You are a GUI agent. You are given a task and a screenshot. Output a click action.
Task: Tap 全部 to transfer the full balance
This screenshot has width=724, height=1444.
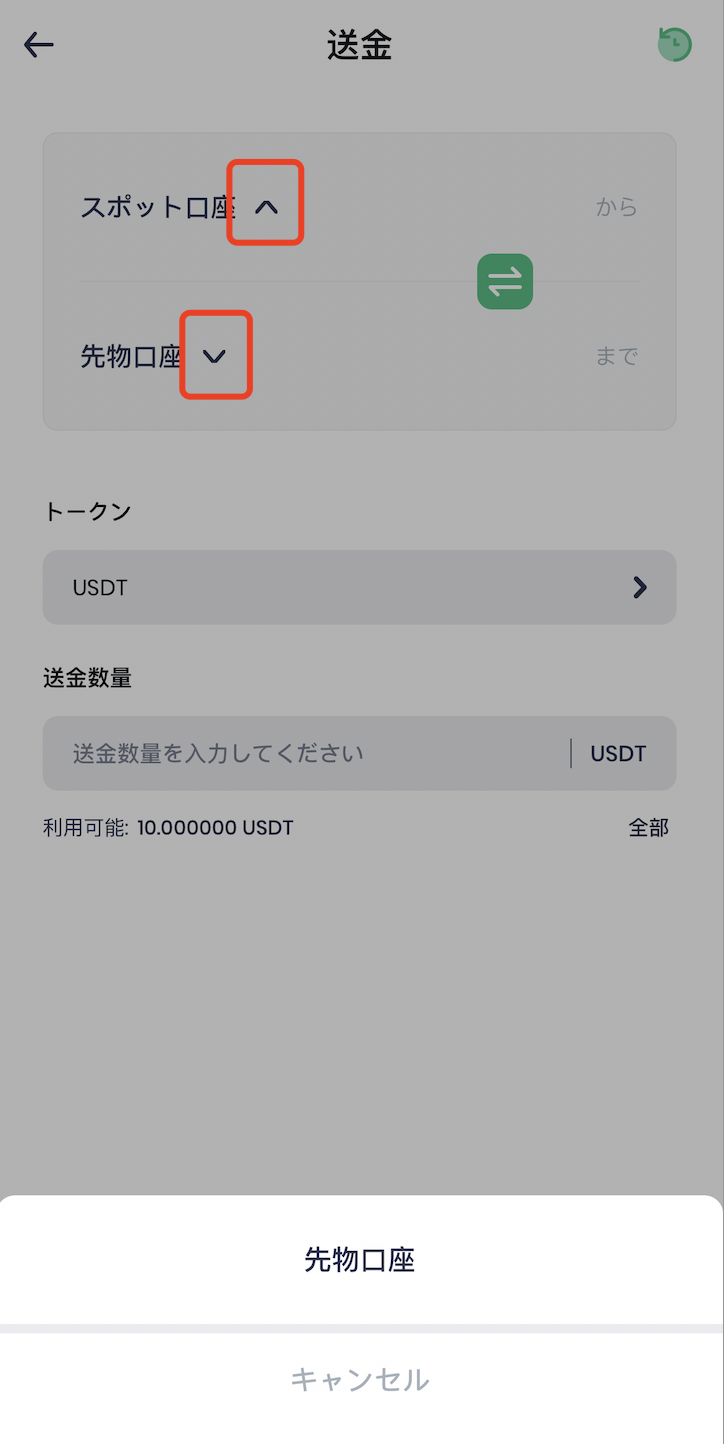tap(648, 827)
